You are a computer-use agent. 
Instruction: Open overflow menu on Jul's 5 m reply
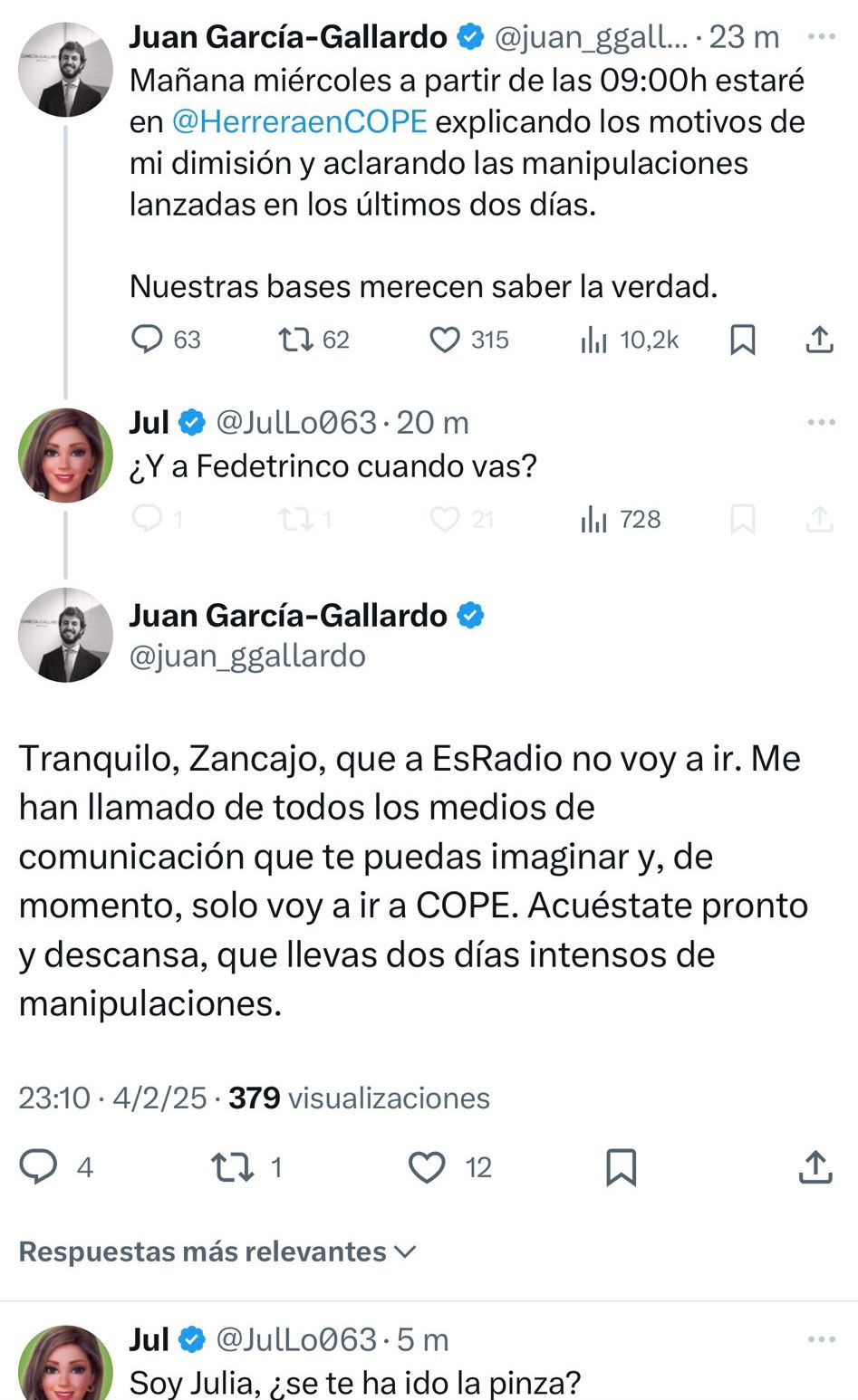coord(821,1339)
